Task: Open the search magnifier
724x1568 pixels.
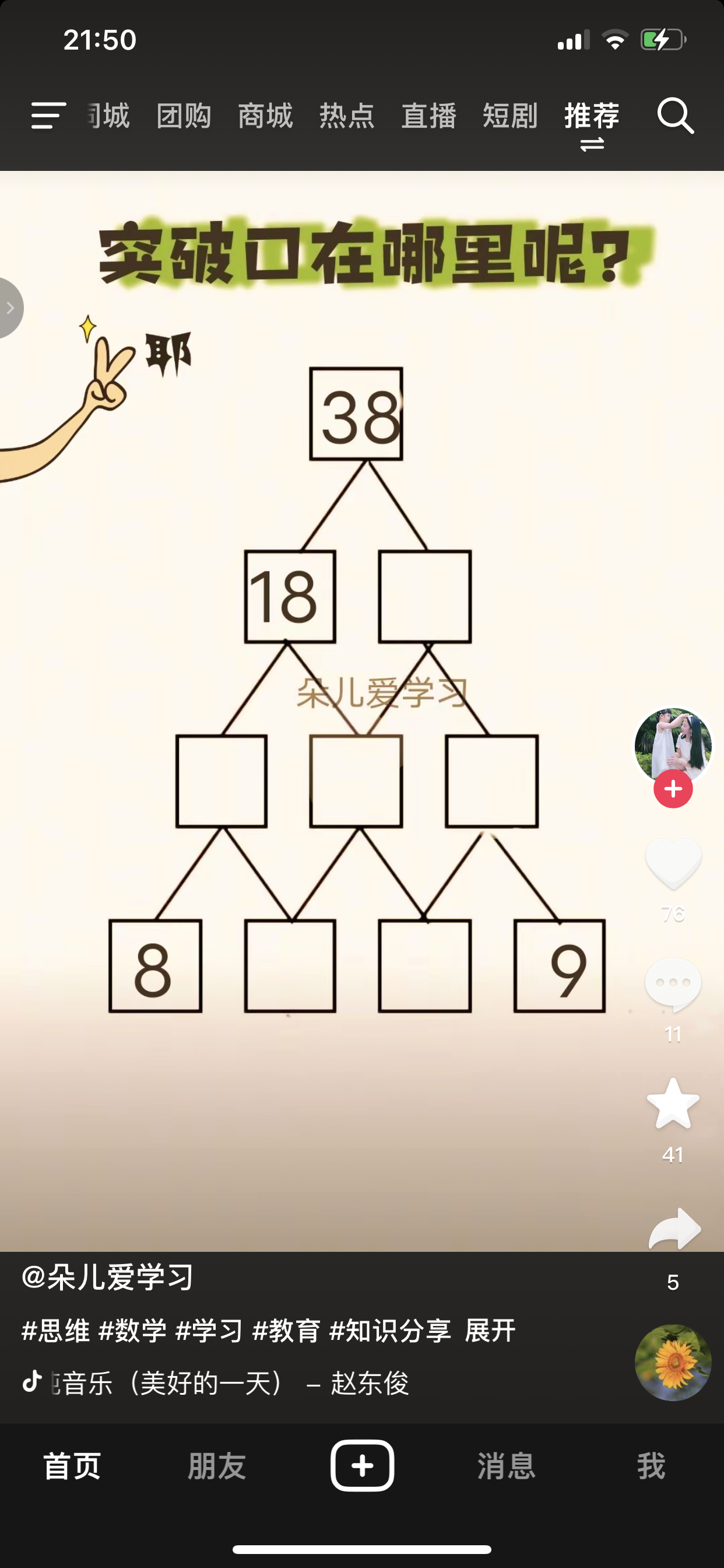Action: click(674, 115)
